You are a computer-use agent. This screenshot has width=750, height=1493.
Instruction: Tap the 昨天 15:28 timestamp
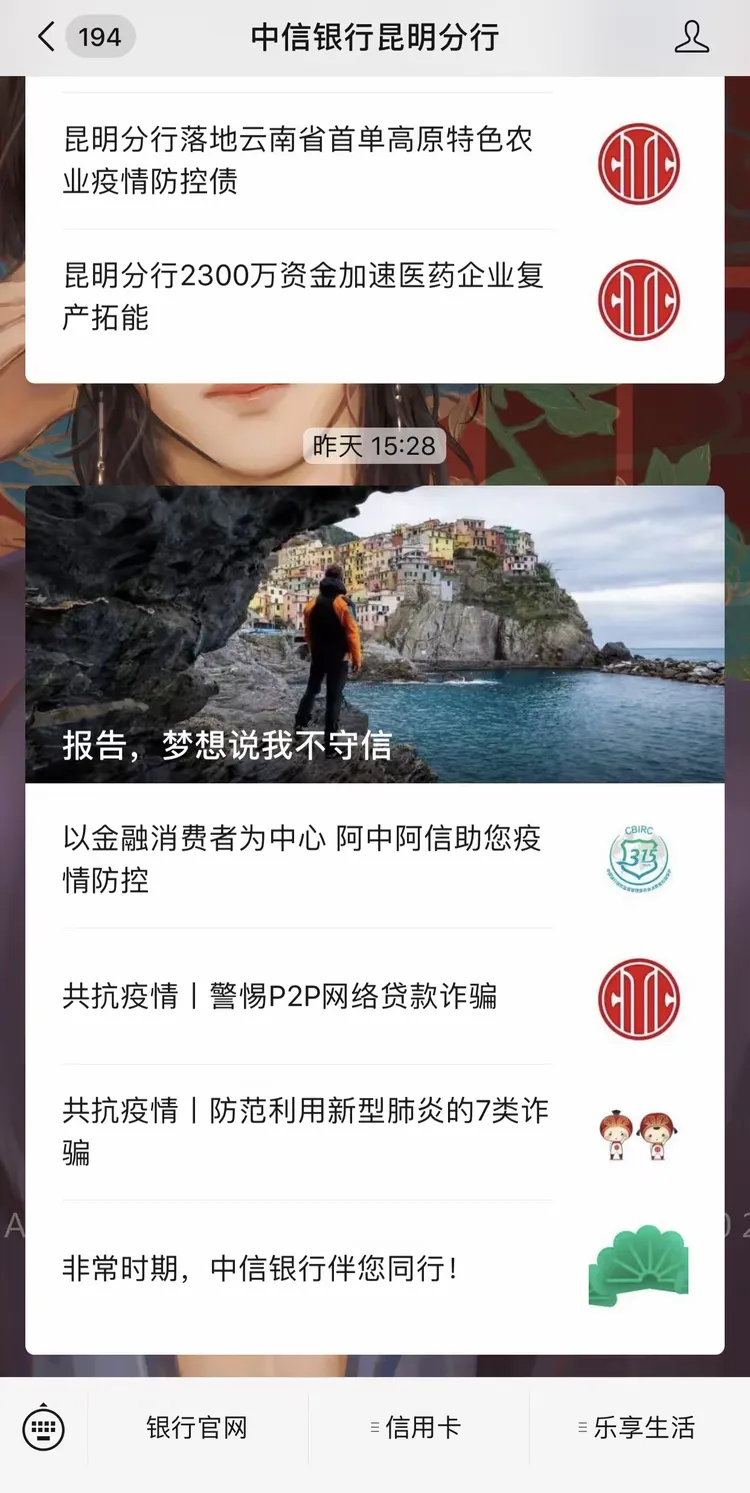375,446
